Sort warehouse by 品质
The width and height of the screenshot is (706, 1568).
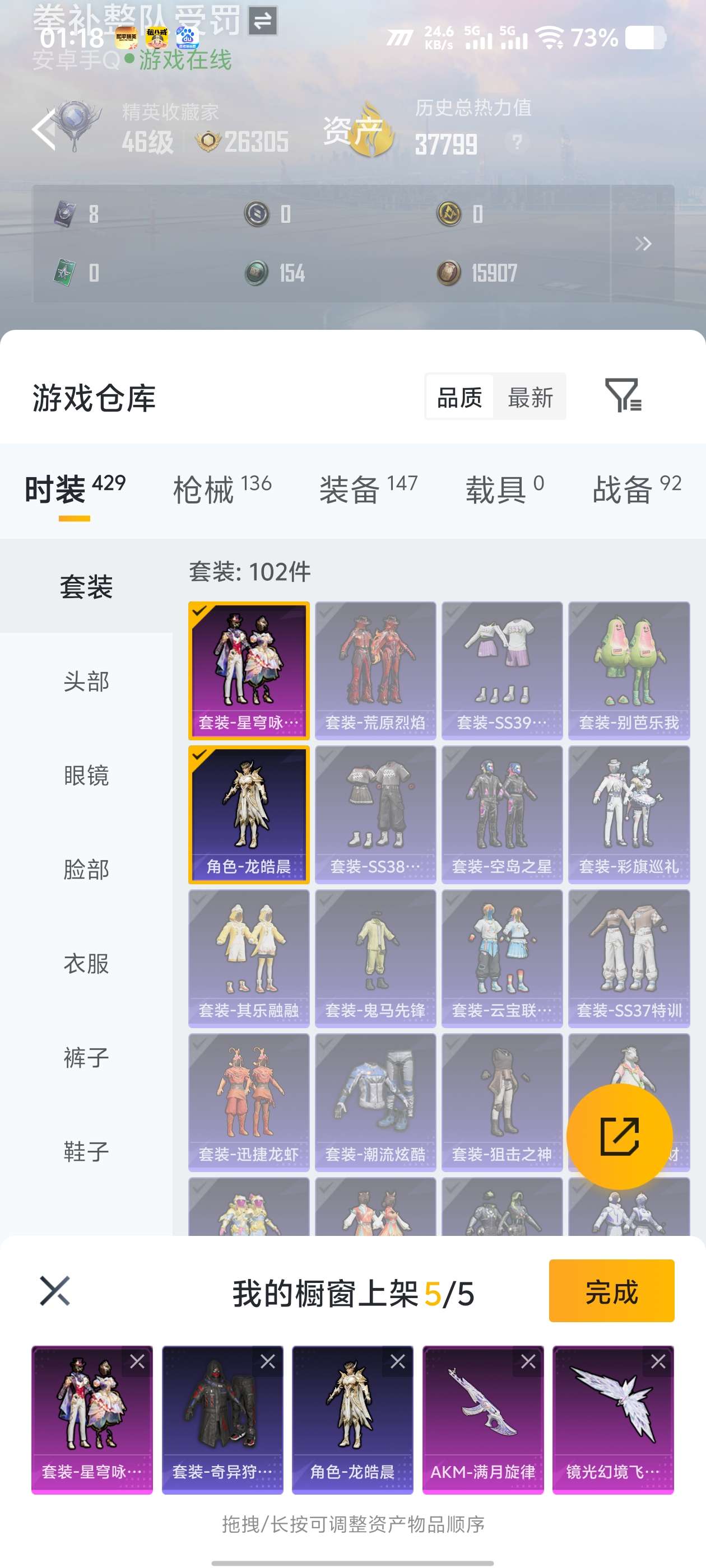click(459, 398)
